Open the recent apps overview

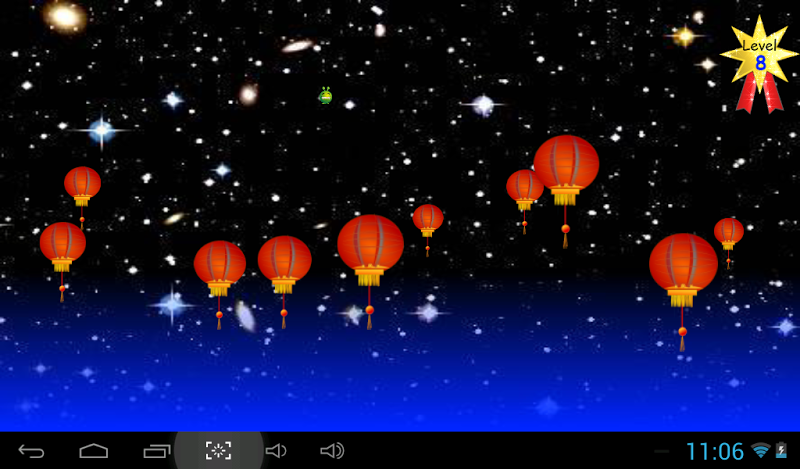click(157, 451)
